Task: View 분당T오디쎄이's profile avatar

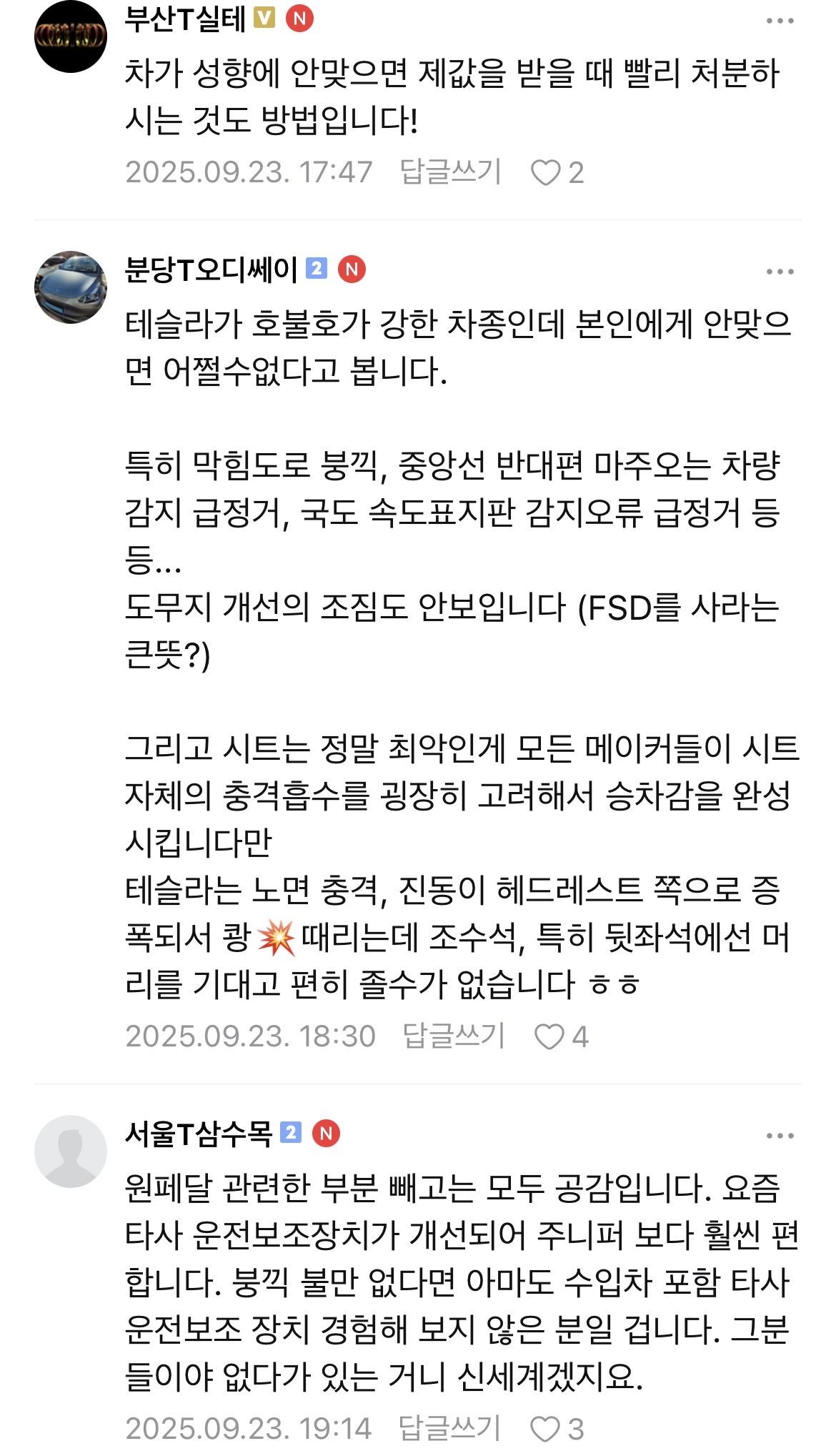Action: (x=70, y=287)
